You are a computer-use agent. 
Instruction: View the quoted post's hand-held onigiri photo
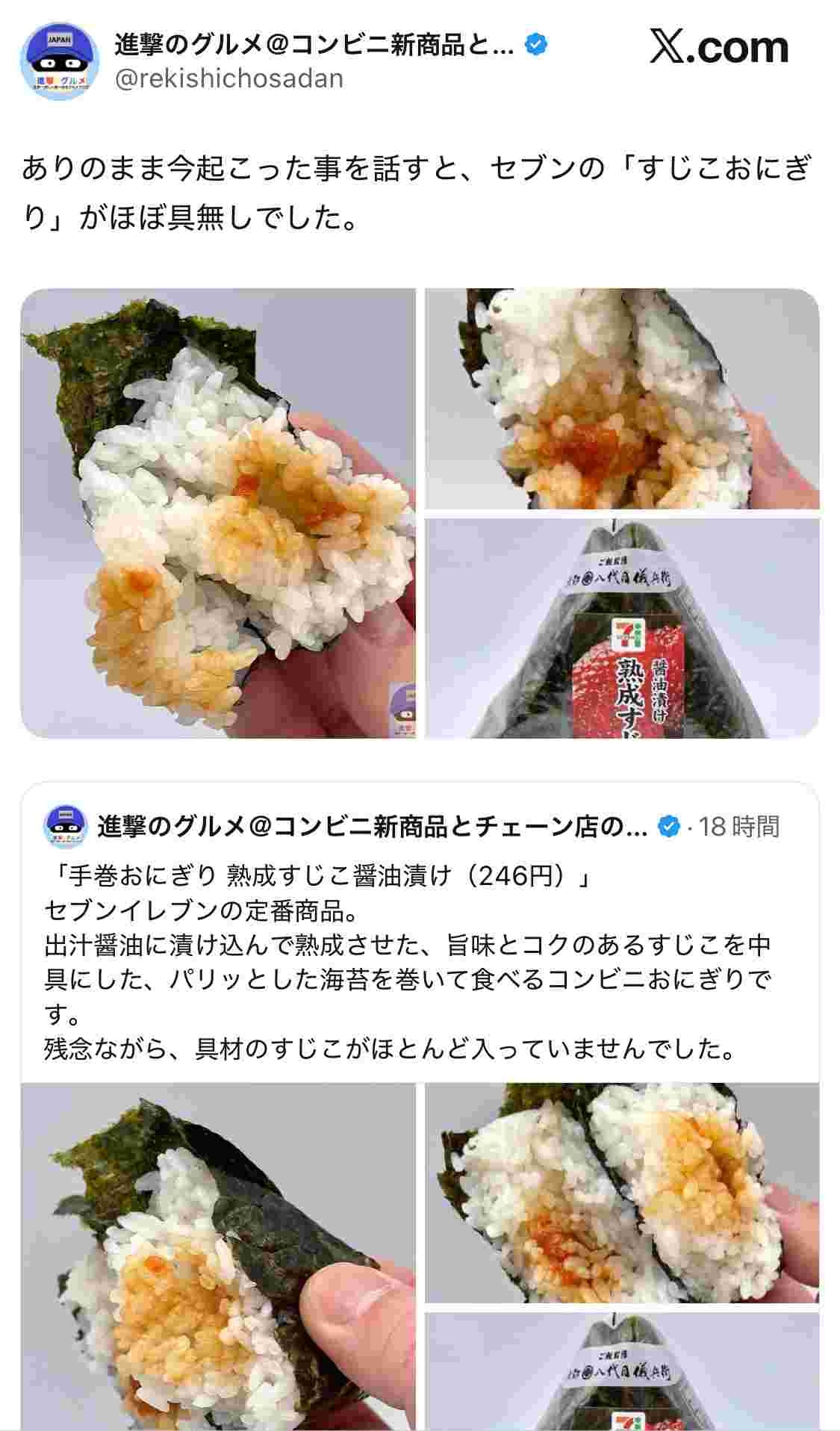[x=218, y=1255]
